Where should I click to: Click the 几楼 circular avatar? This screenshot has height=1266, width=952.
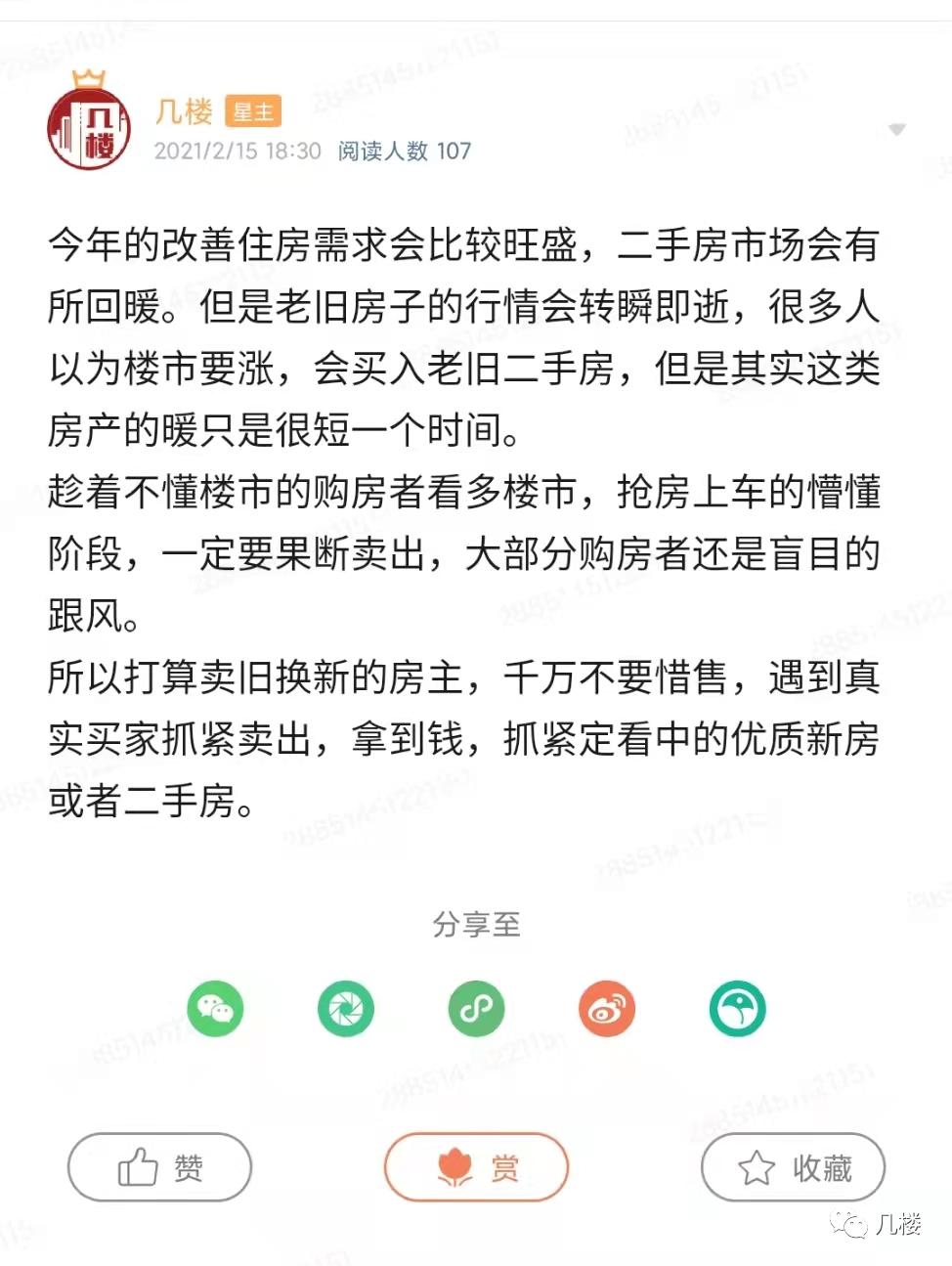click(88, 127)
